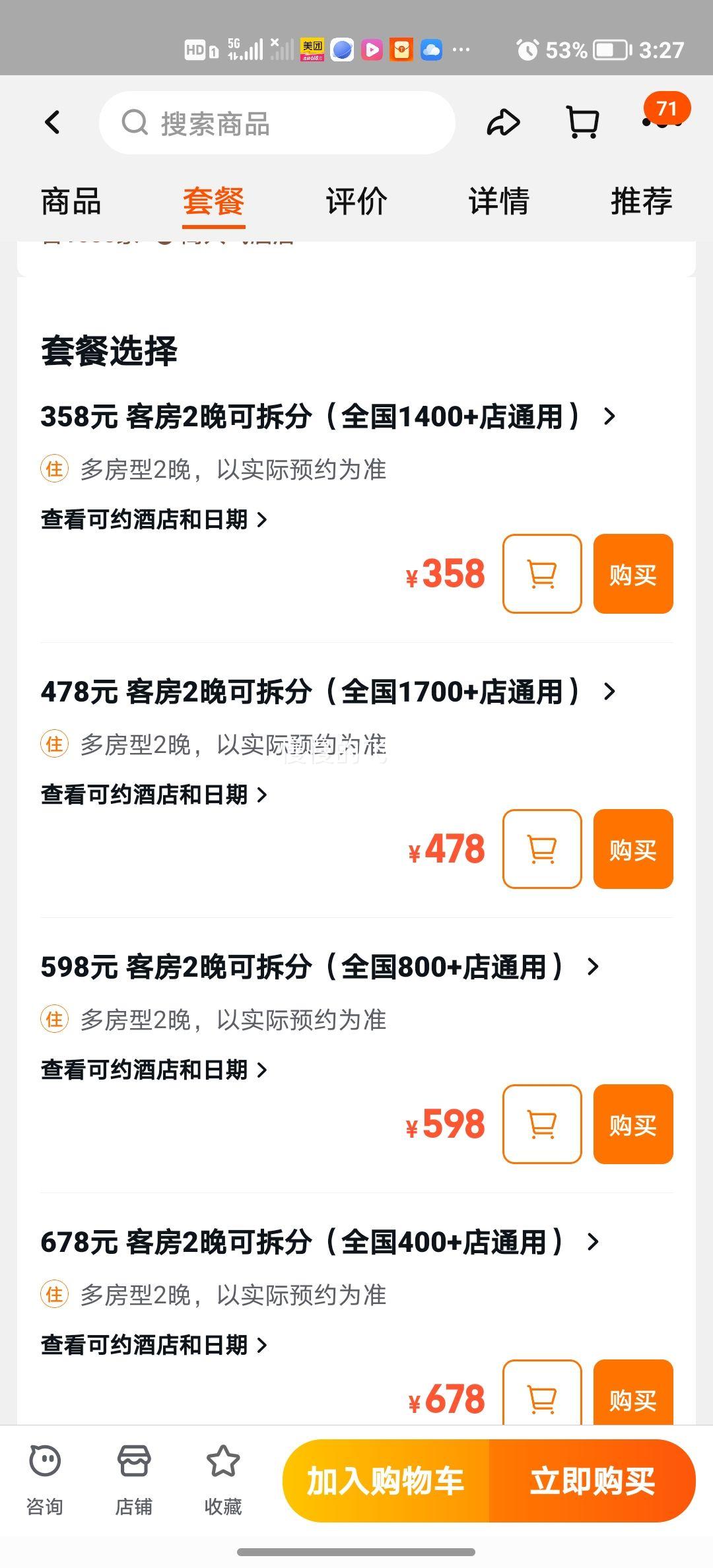713x1568 pixels.
Task: Open the shopping cart at the top
Action: tap(584, 123)
